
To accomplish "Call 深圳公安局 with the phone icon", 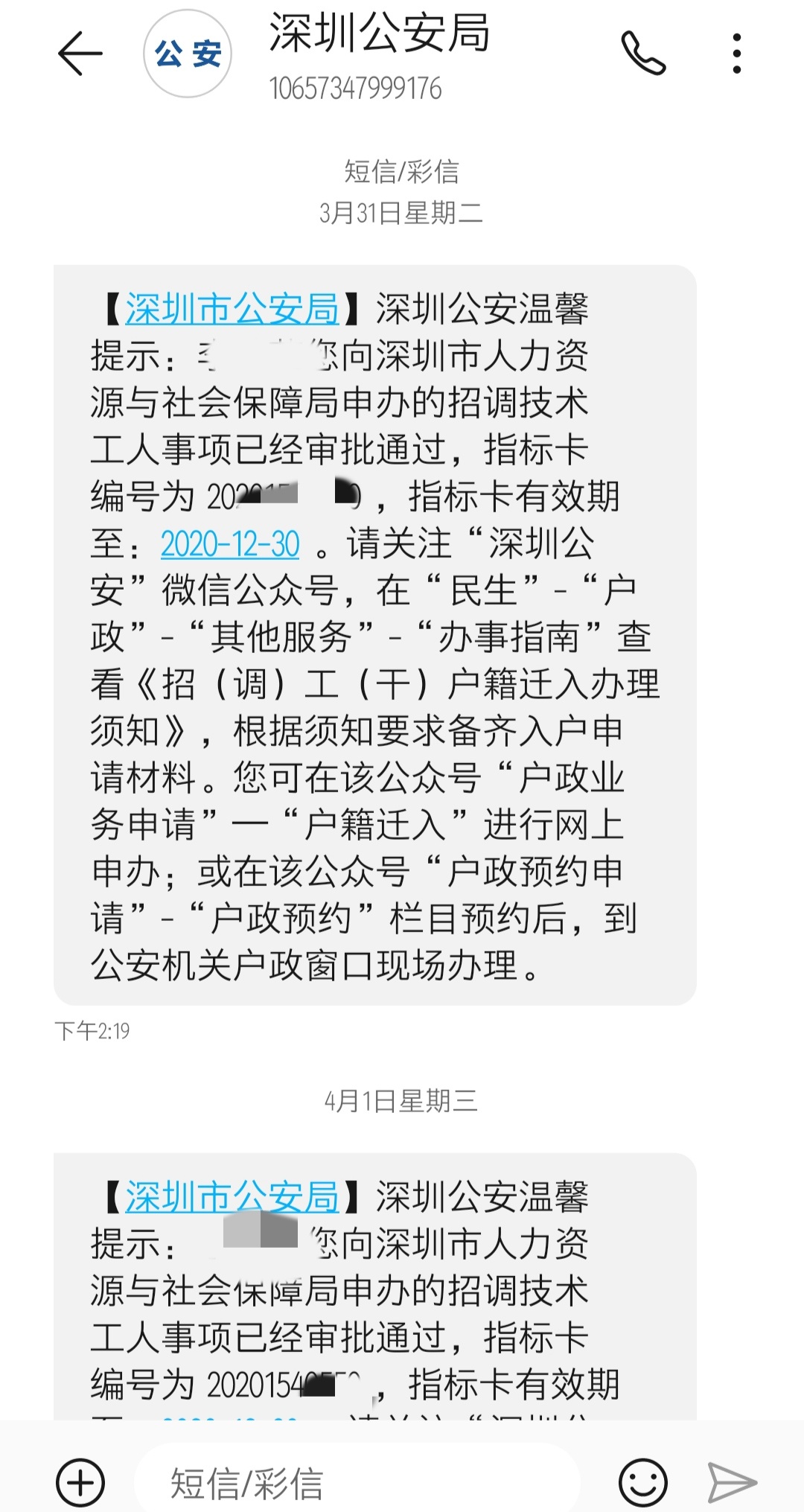I will [643, 53].
